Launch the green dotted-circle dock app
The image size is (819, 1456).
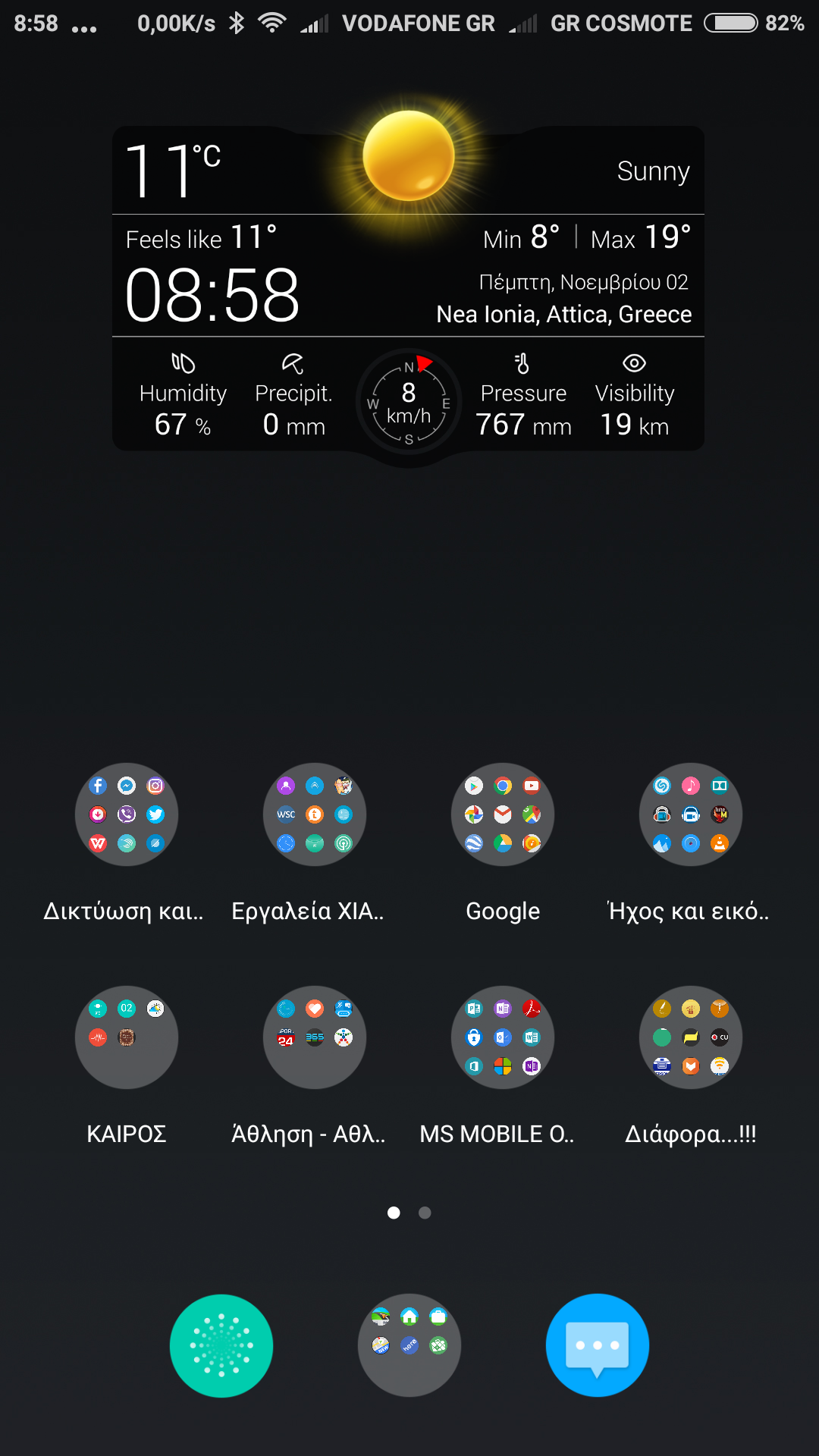click(x=221, y=1345)
